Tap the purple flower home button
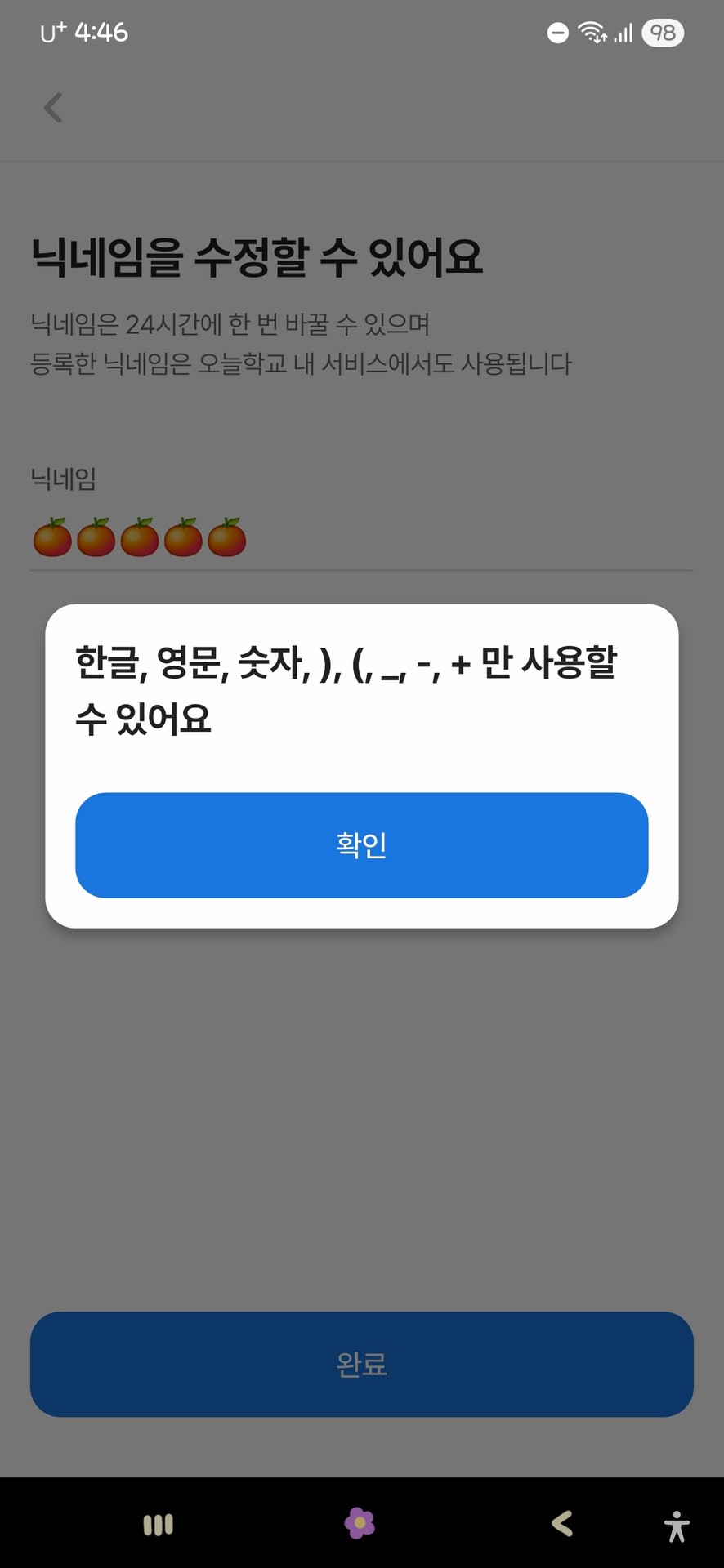This screenshot has height=1568, width=724. tap(360, 1525)
